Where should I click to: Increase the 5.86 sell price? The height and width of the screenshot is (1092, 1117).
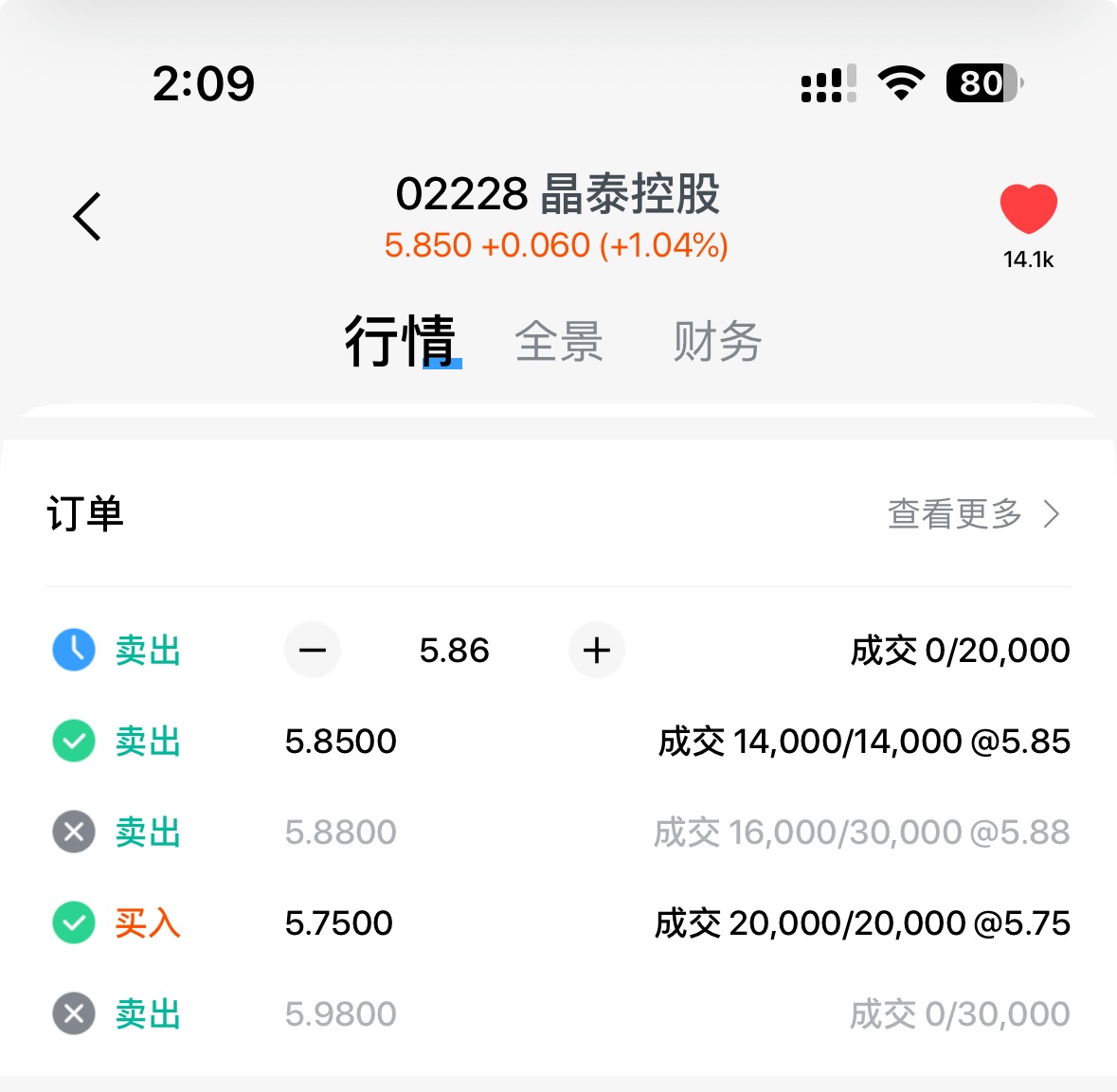597,651
